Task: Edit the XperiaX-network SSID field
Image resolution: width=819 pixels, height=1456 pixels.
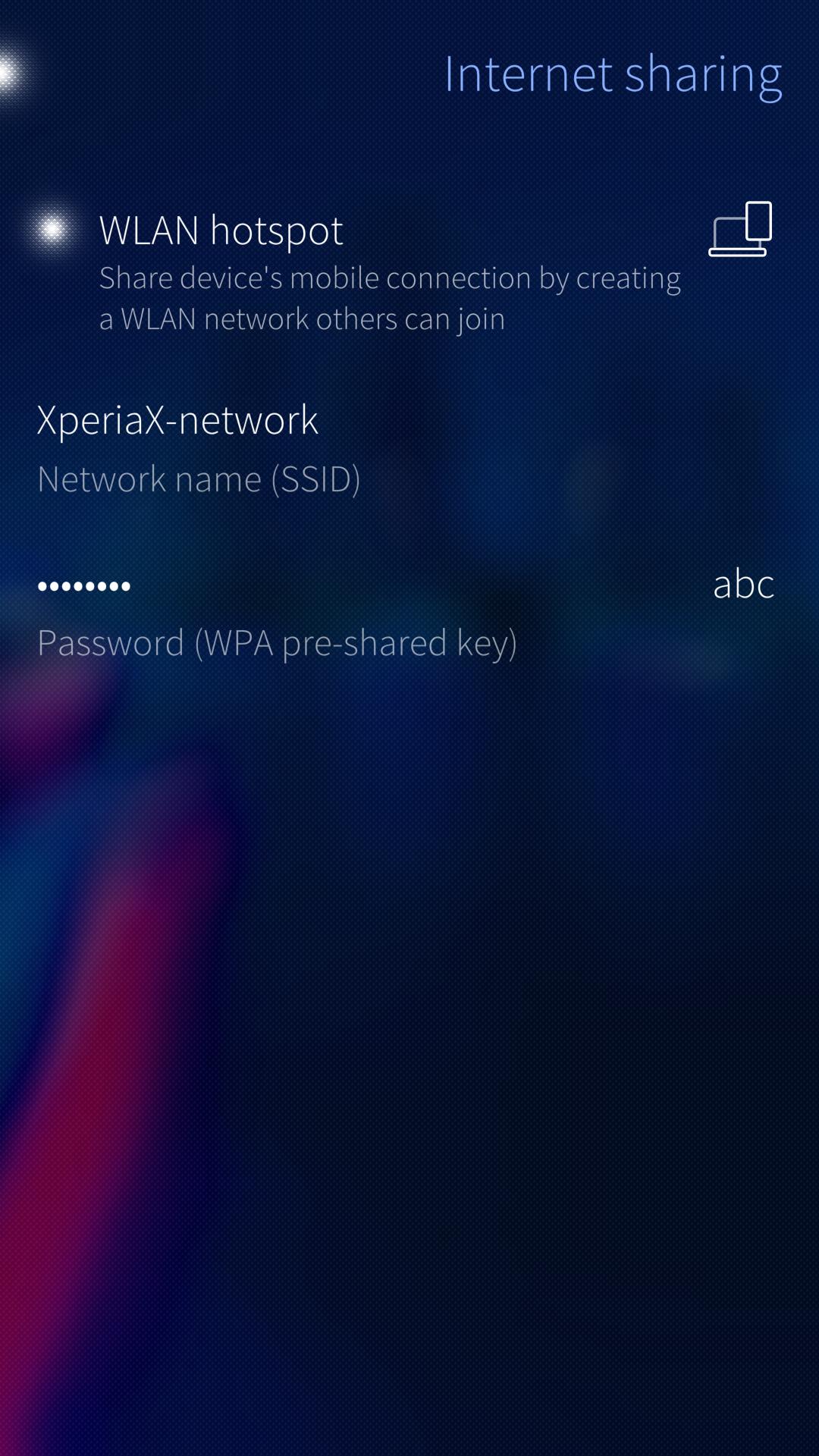Action: point(303,421)
